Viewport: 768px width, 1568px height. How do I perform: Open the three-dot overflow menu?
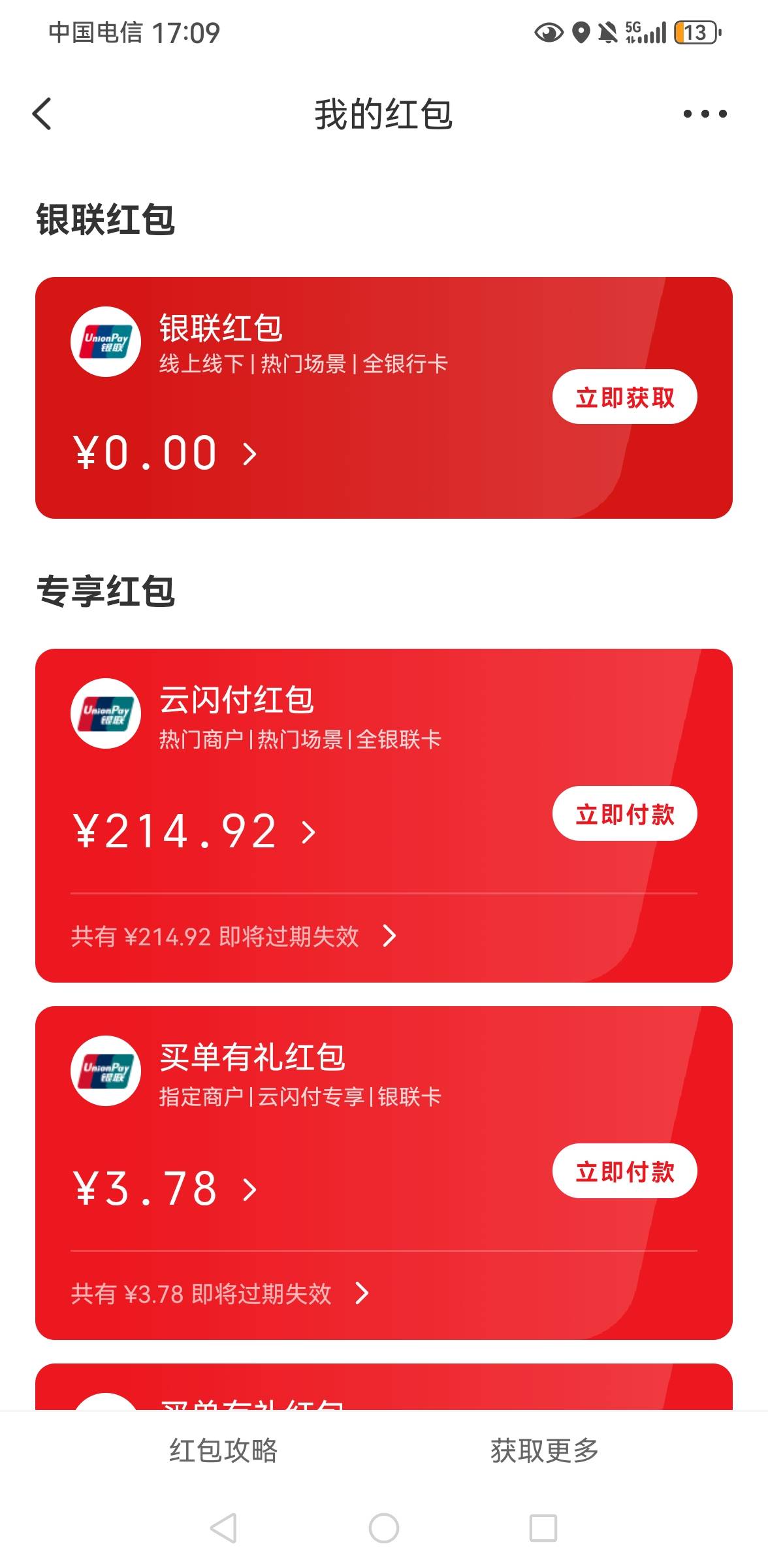(705, 114)
